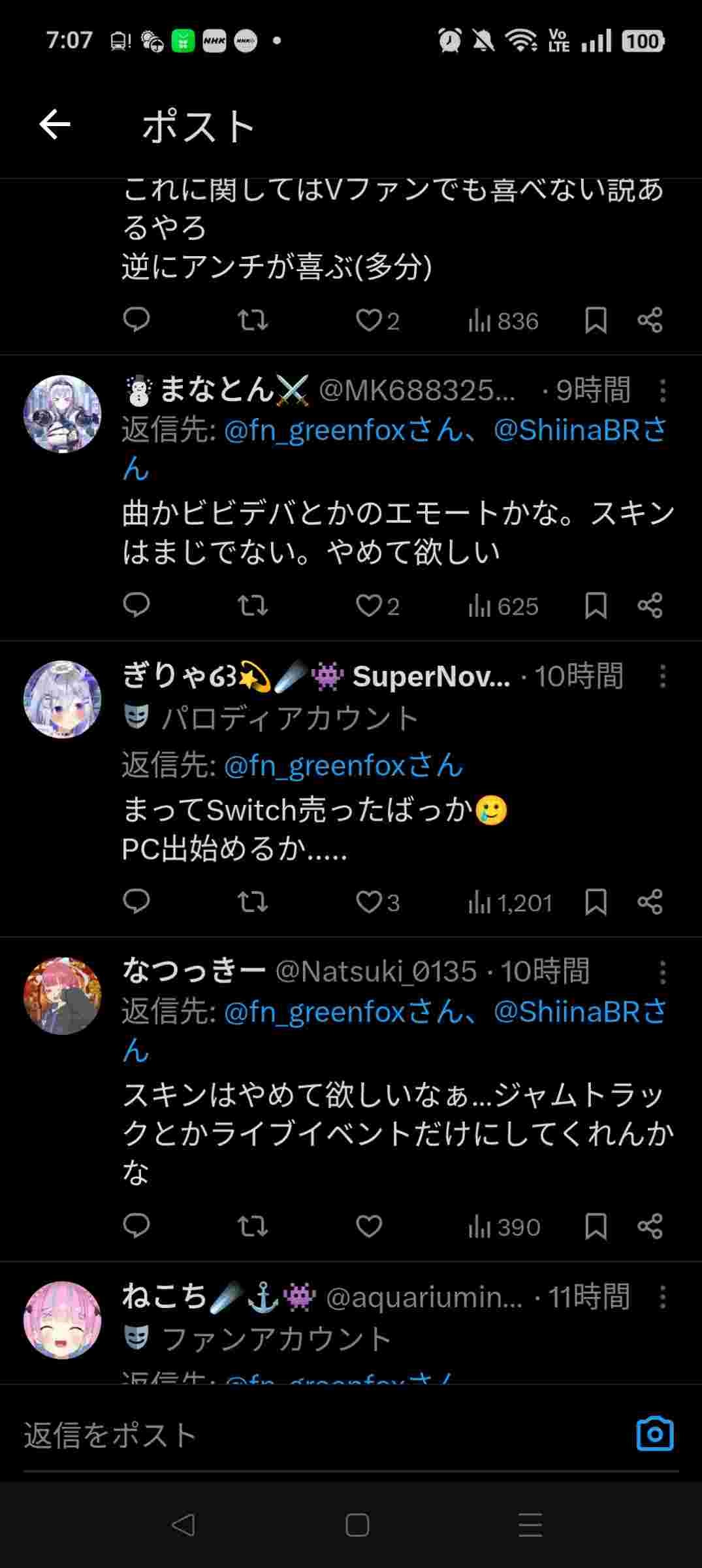Like まなとん's reply
The width and height of the screenshot is (702, 1568).
[x=369, y=606]
